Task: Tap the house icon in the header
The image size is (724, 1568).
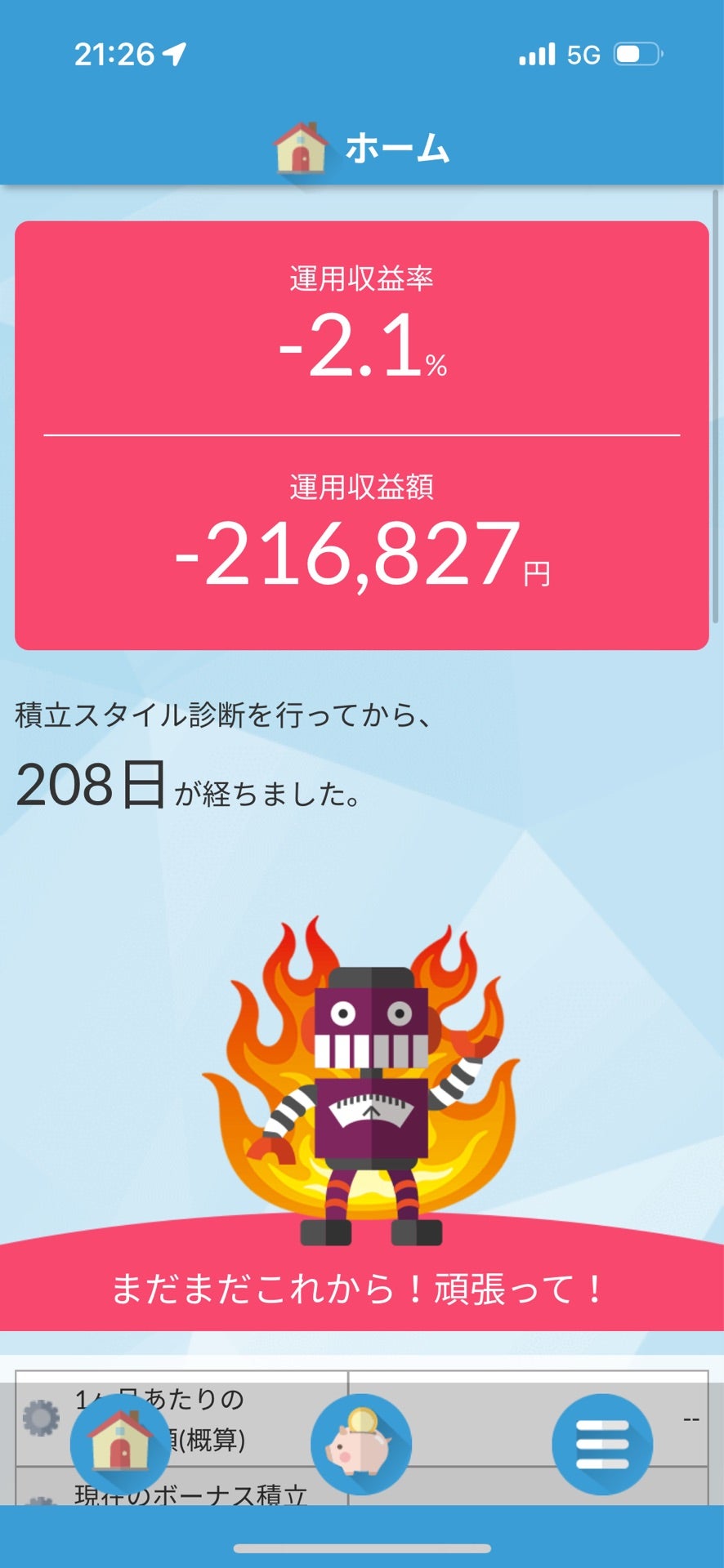Action: tap(302, 147)
